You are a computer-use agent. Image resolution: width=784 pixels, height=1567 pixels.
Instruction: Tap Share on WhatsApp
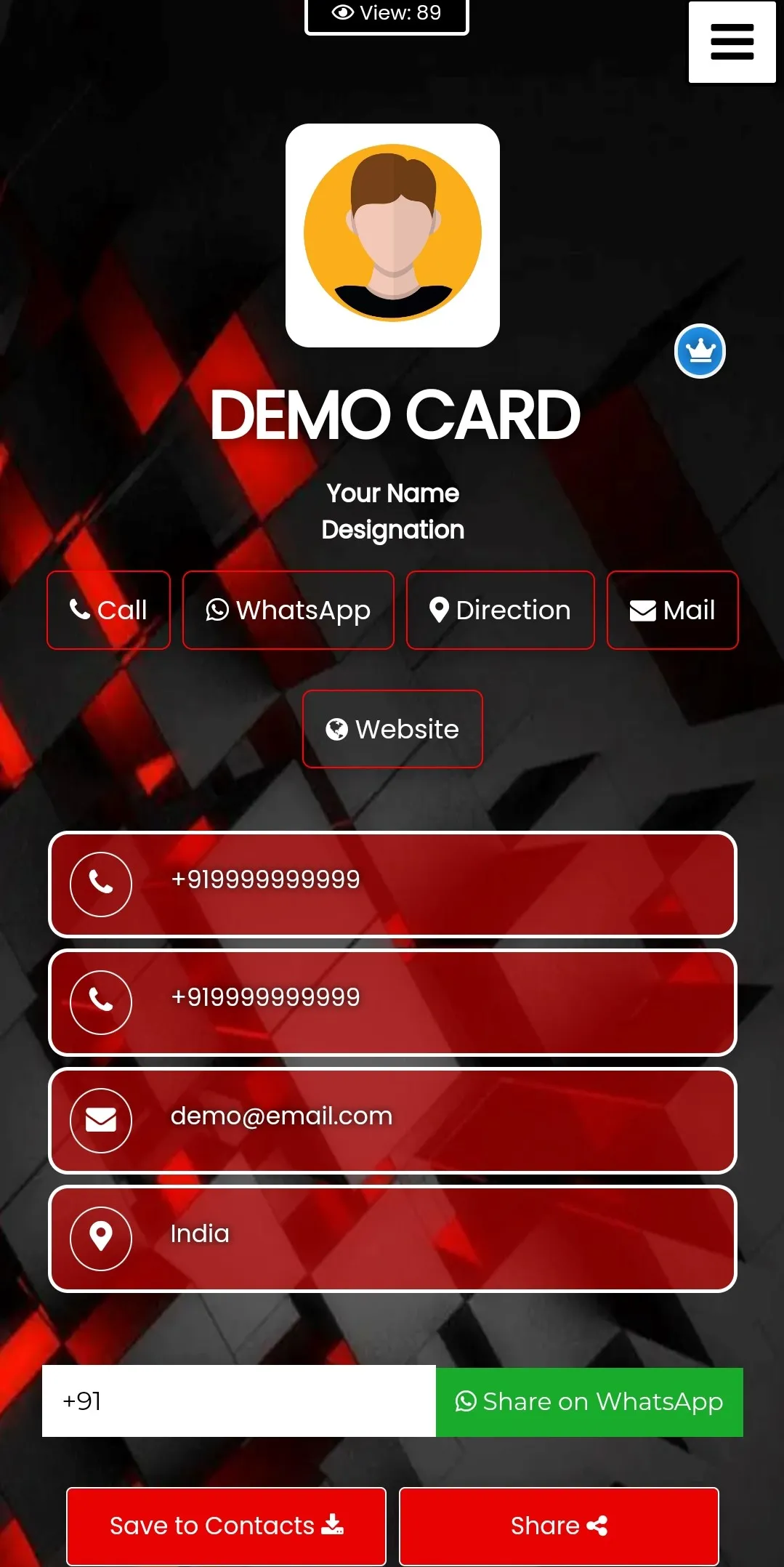(x=589, y=1401)
